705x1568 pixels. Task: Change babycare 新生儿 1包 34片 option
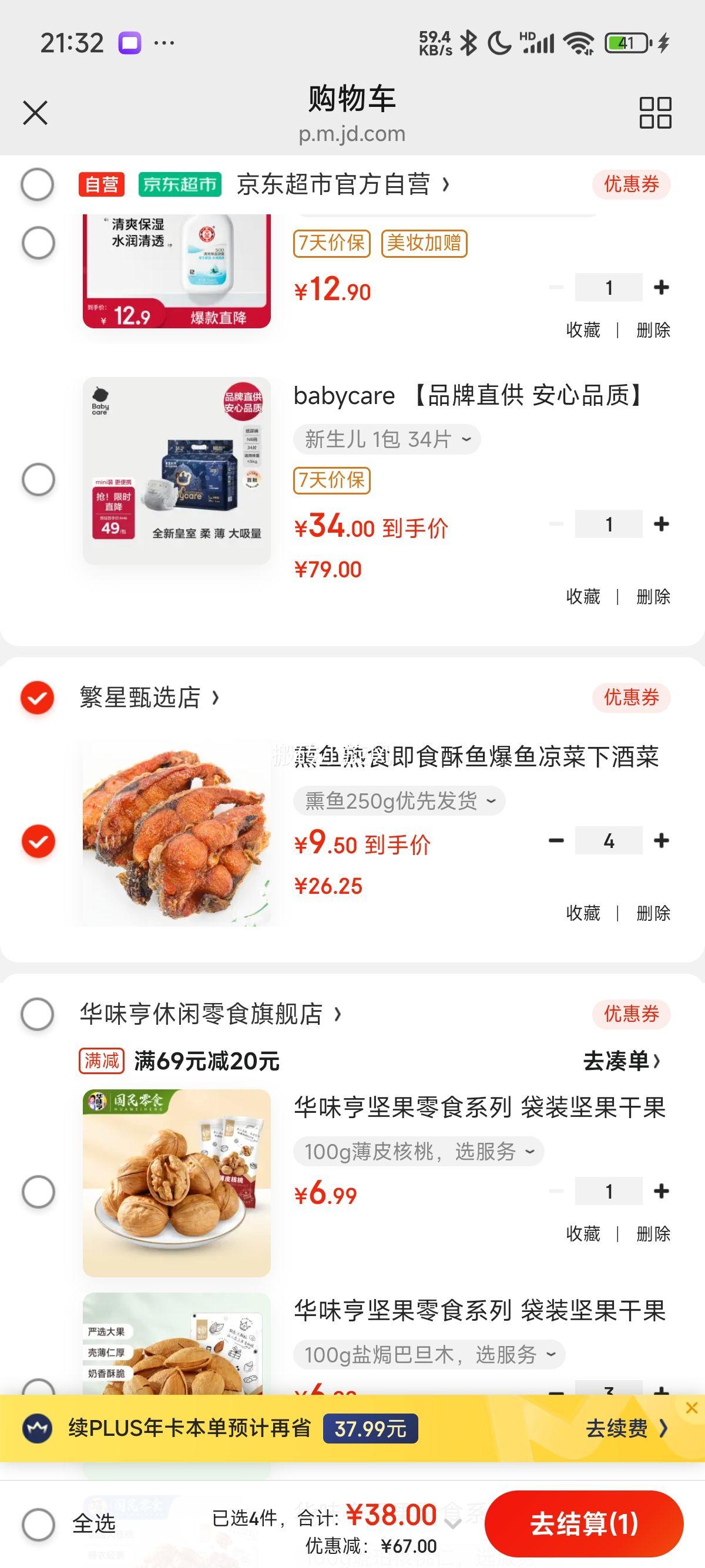click(387, 439)
